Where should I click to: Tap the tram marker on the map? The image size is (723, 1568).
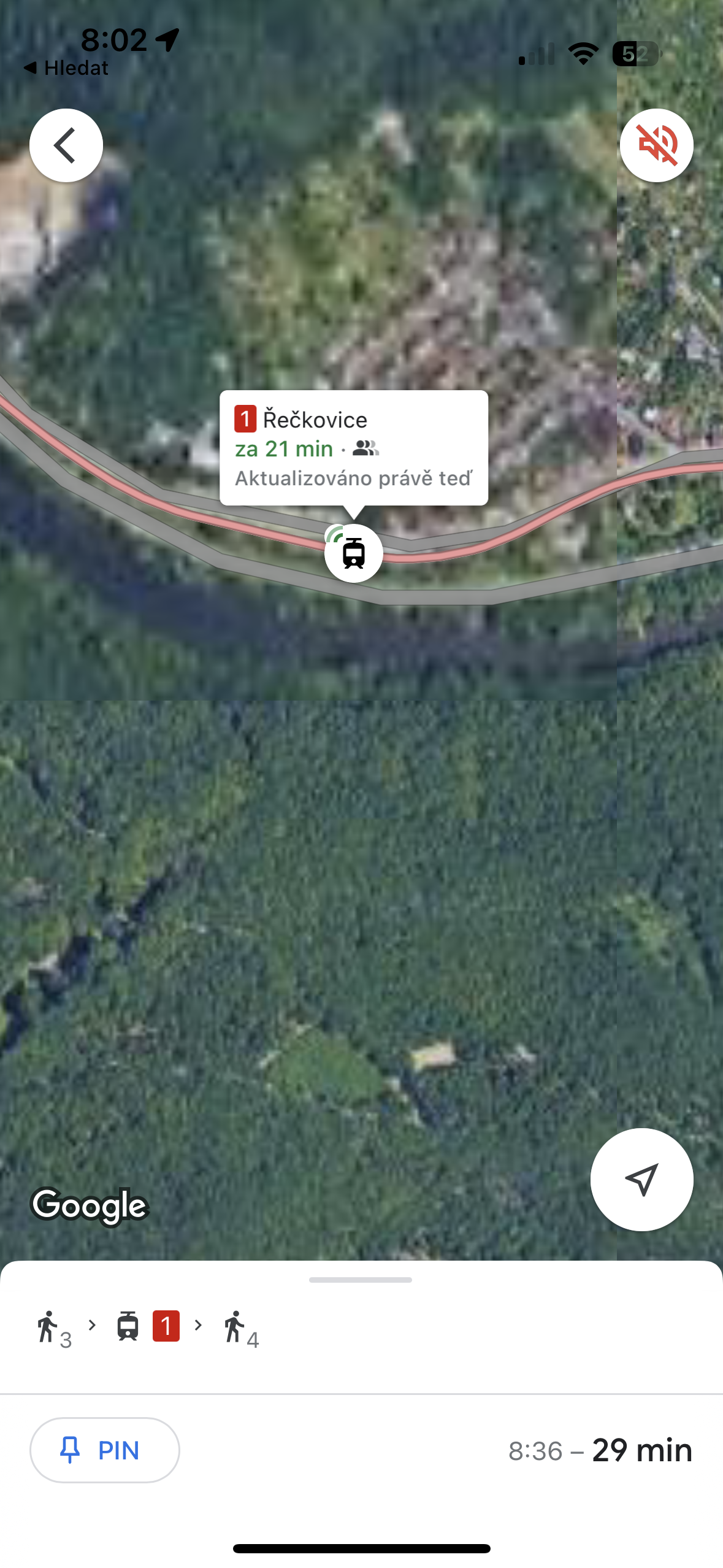click(354, 553)
